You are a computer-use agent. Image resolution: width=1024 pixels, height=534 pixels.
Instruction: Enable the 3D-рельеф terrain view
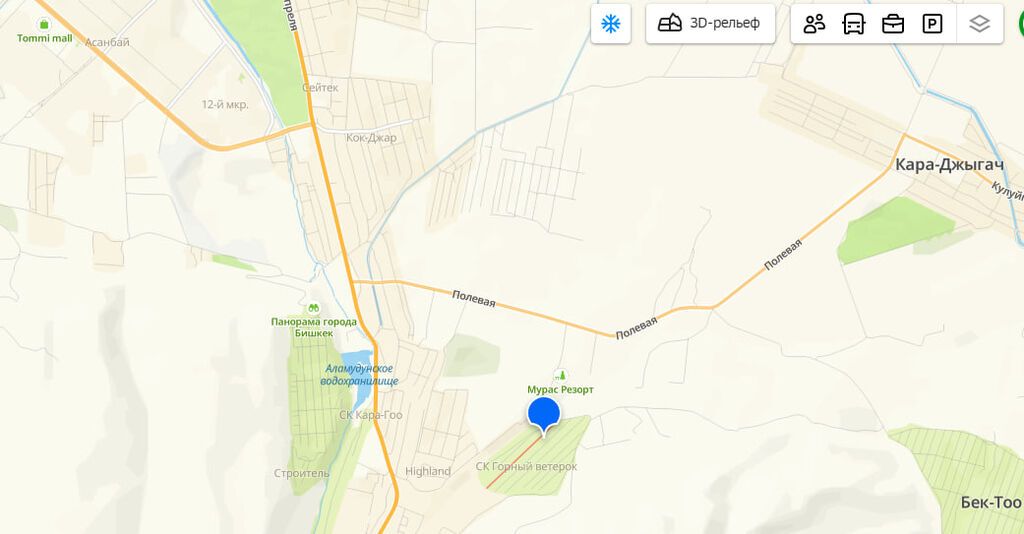(x=710, y=24)
